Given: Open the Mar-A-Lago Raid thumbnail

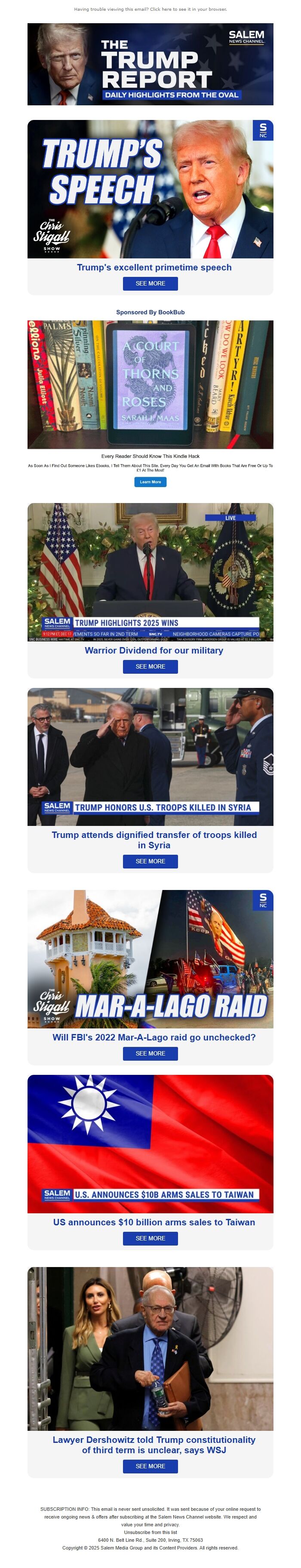Looking at the screenshot, I should (150, 959).
